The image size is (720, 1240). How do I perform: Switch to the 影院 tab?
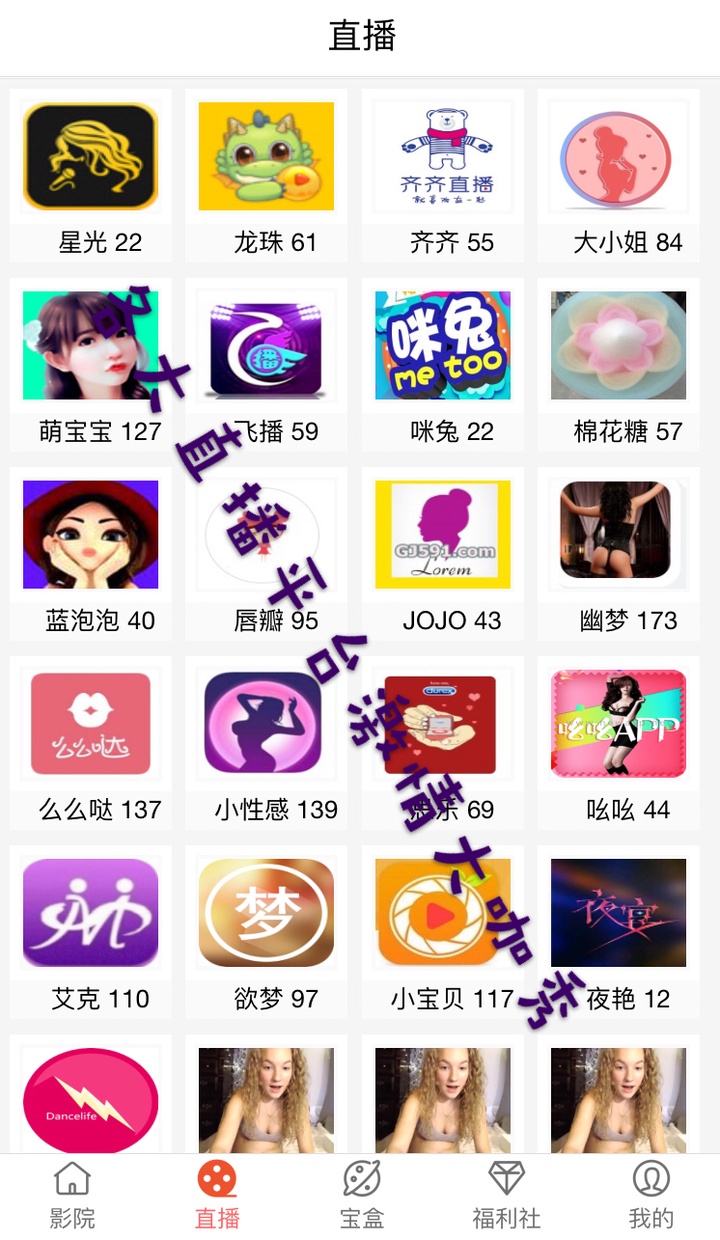[72, 1195]
